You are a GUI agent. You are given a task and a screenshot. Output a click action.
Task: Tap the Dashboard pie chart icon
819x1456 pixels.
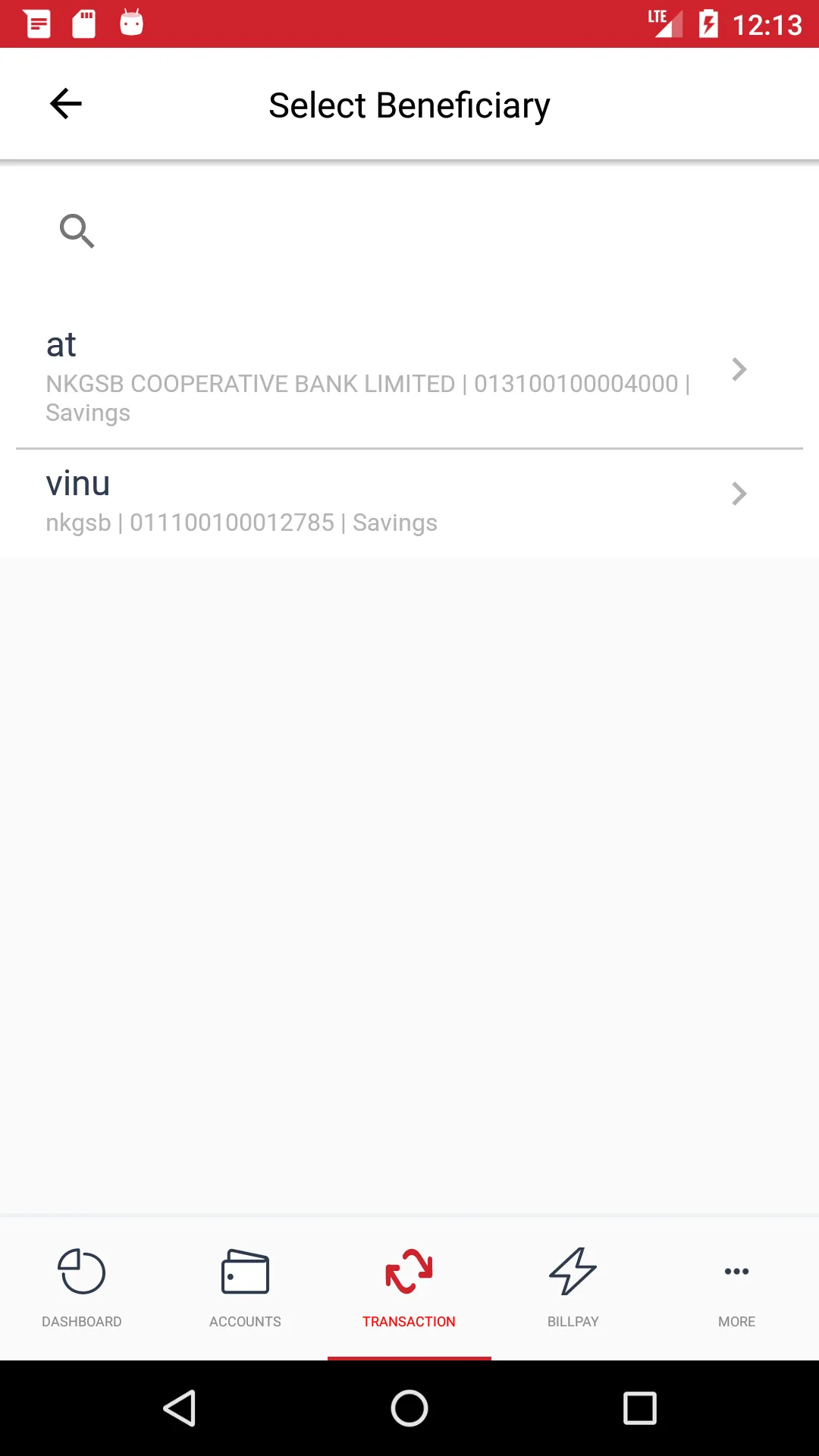tap(81, 1272)
